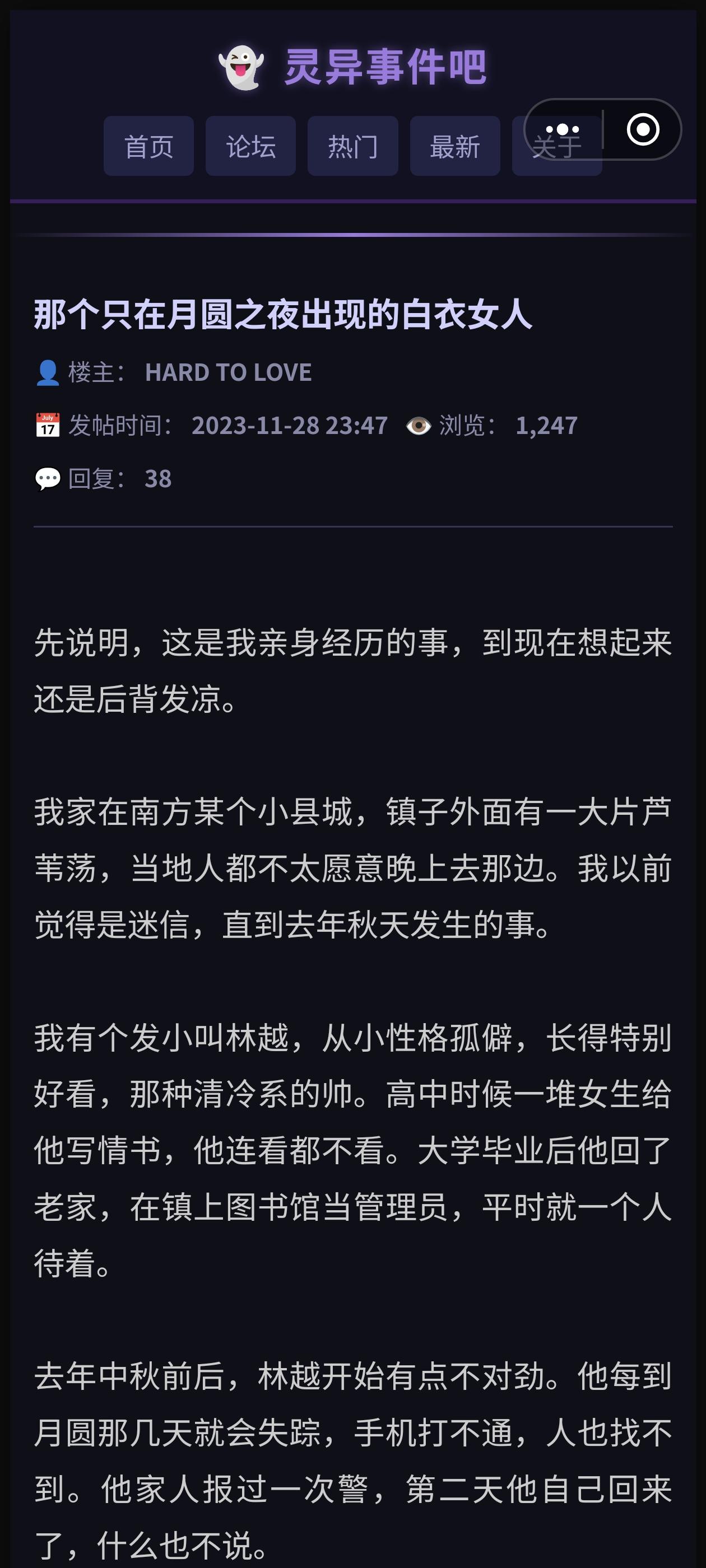Open author HARD TO LOVE's profile
706x1568 pixels.
(229, 372)
